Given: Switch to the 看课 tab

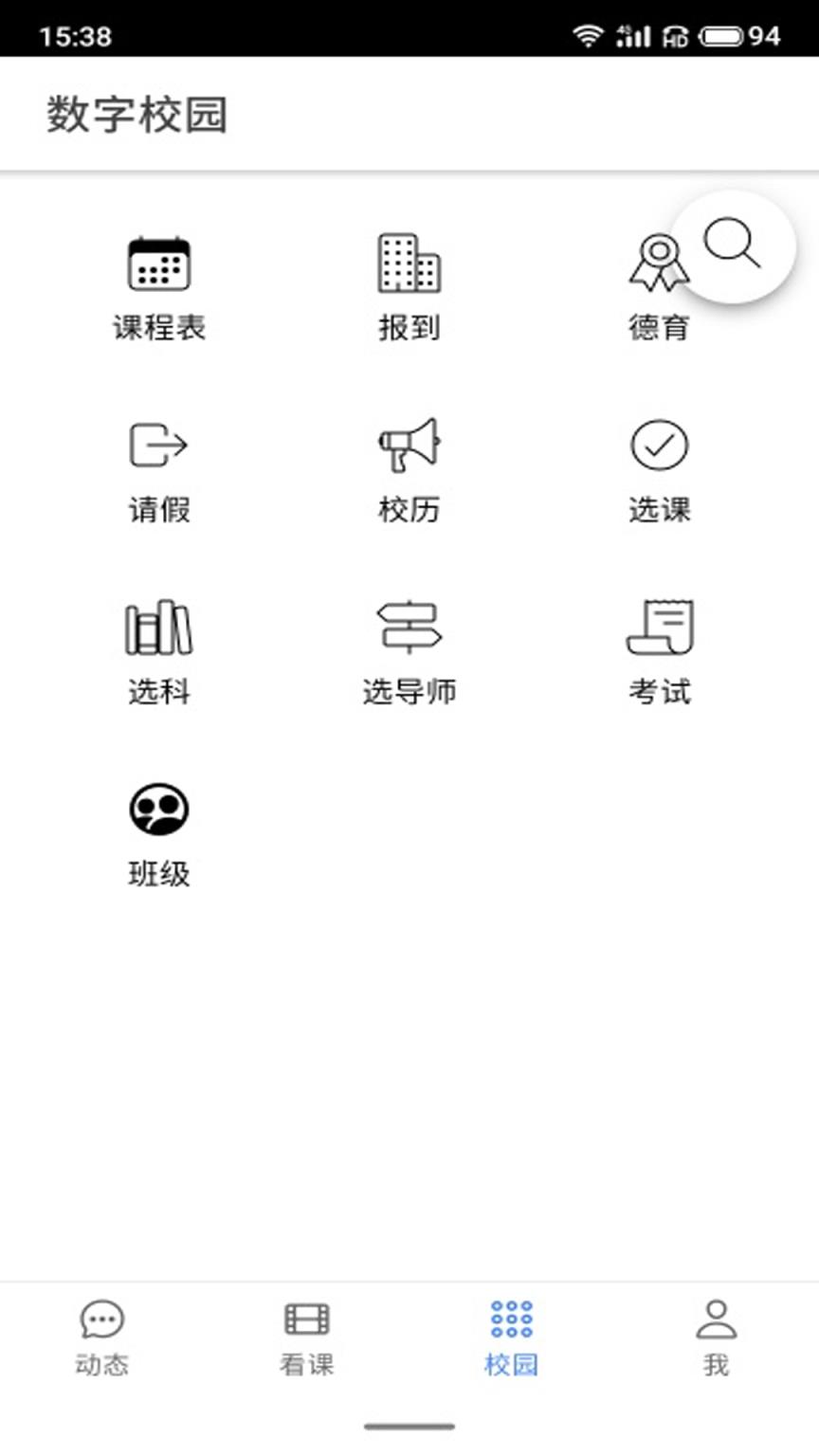Looking at the screenshot, I should [x=307, y=1337].
